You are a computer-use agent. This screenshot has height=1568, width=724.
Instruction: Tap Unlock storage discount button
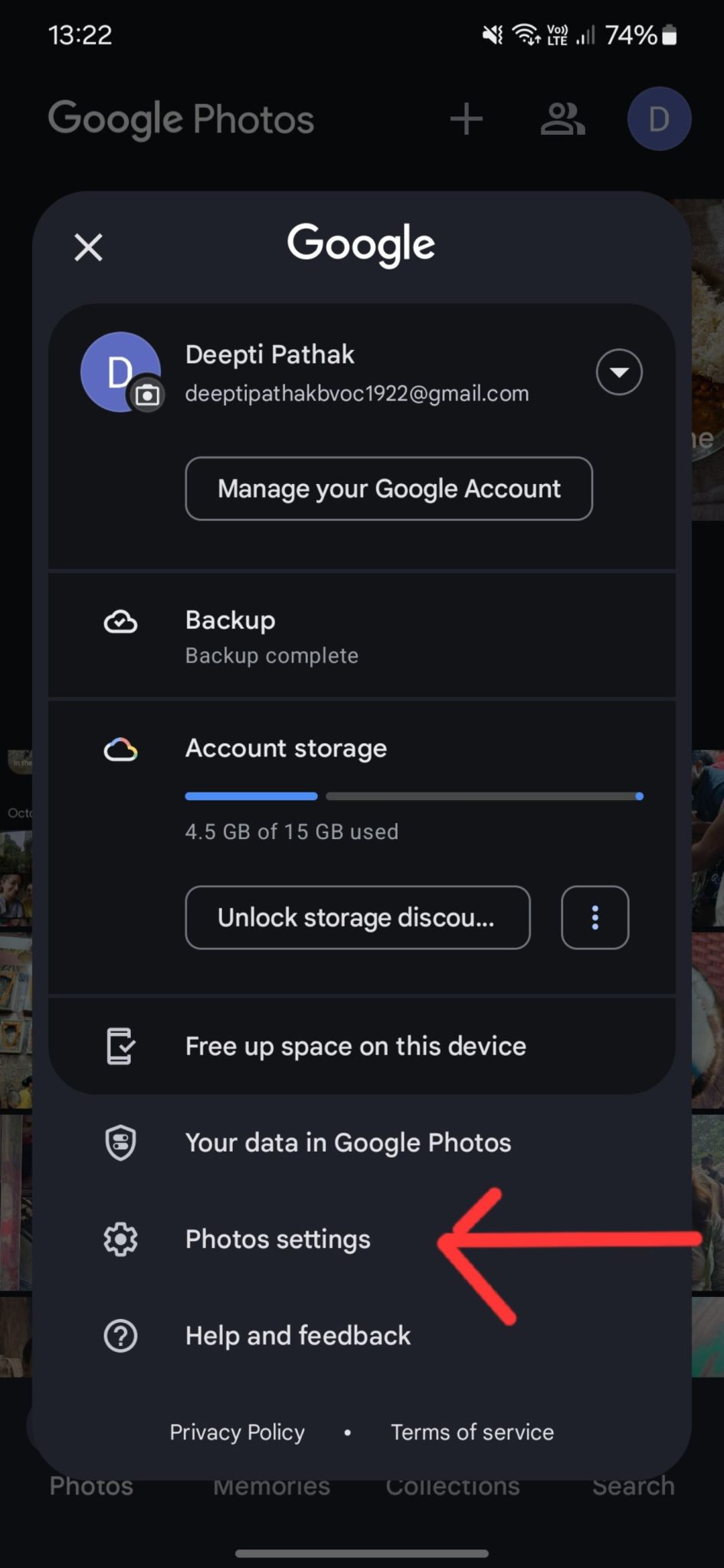coord(356,918)
